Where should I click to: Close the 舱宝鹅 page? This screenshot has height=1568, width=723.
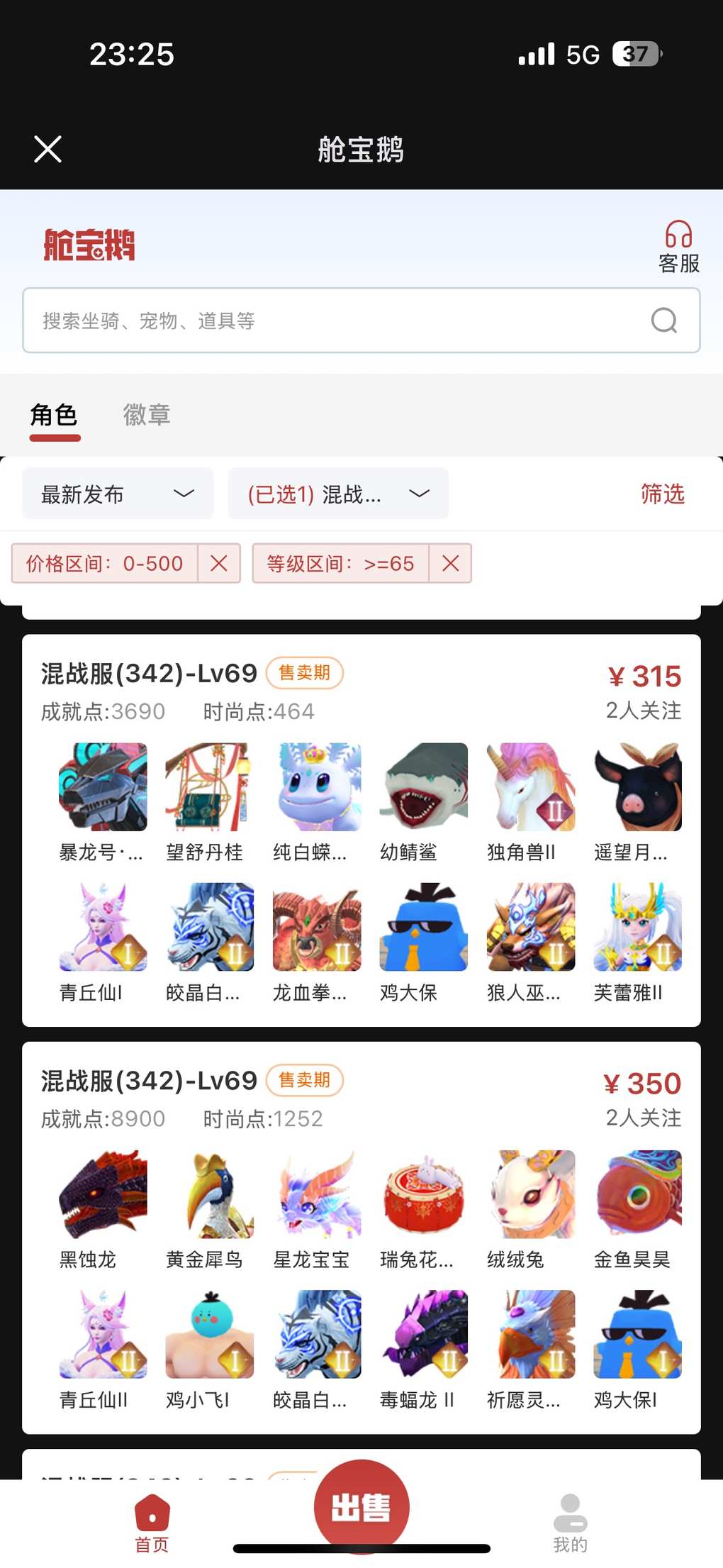[48, 149]
